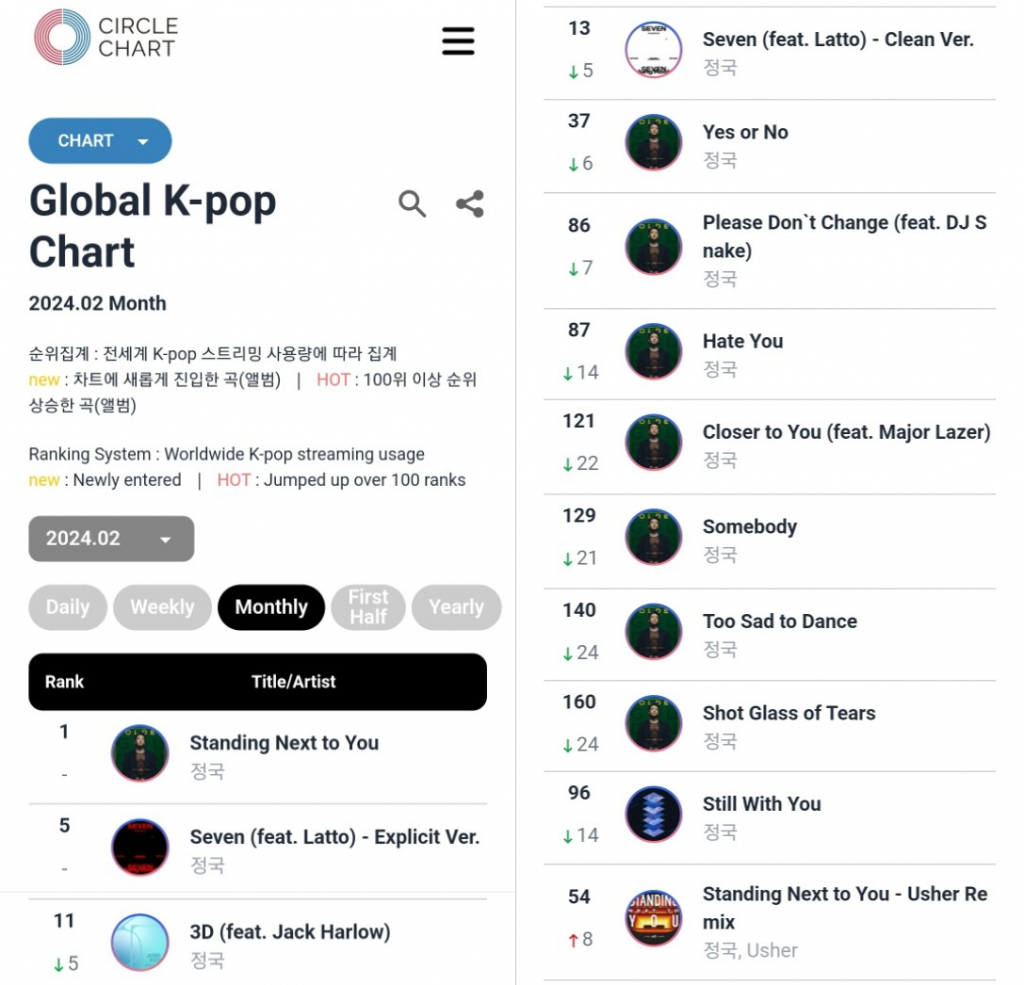
Task: Open the song Standing Next to You at rank 1
Action: click(284, 743)
